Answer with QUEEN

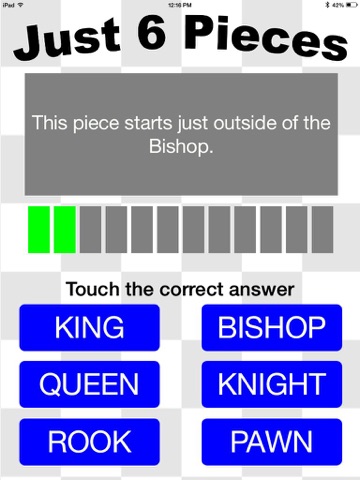tap(89, 384)
